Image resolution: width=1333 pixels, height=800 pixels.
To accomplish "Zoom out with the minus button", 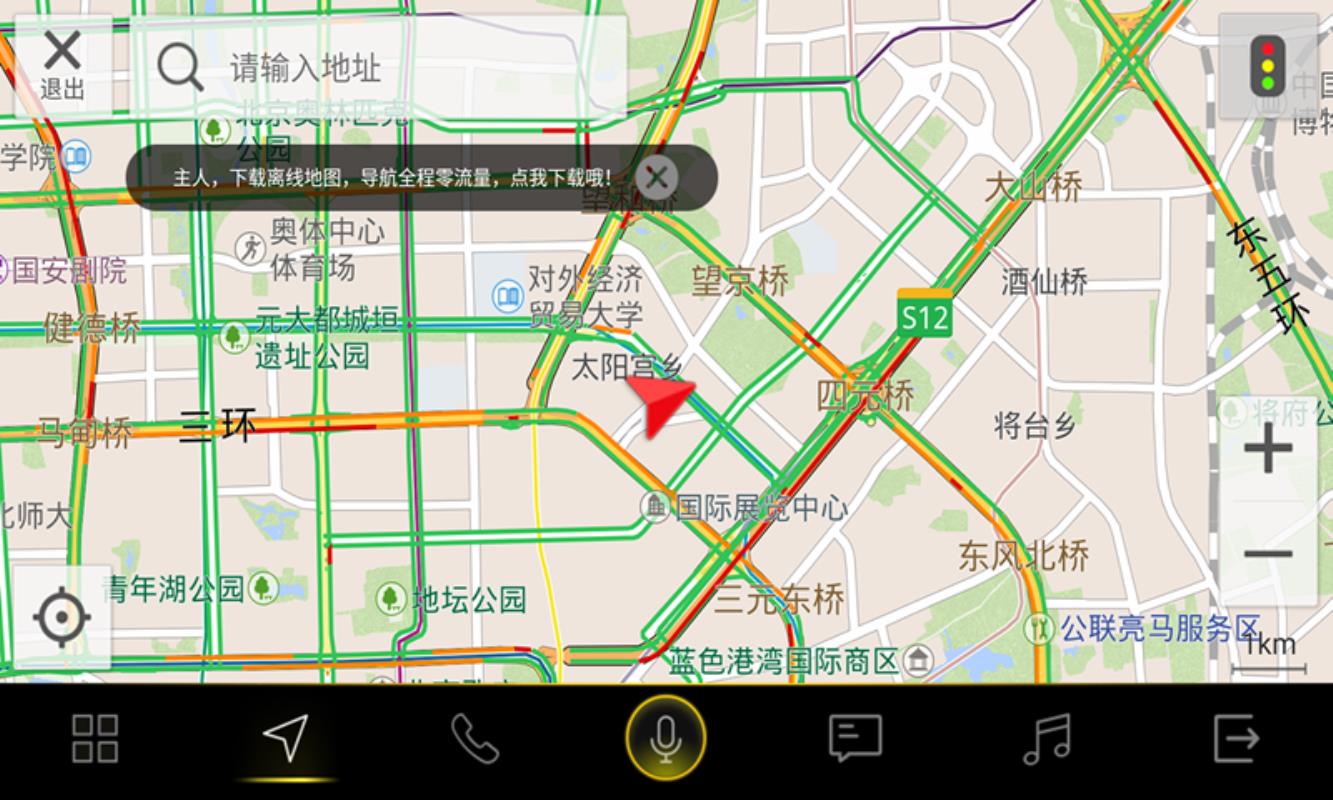I will coord(1268,553).
